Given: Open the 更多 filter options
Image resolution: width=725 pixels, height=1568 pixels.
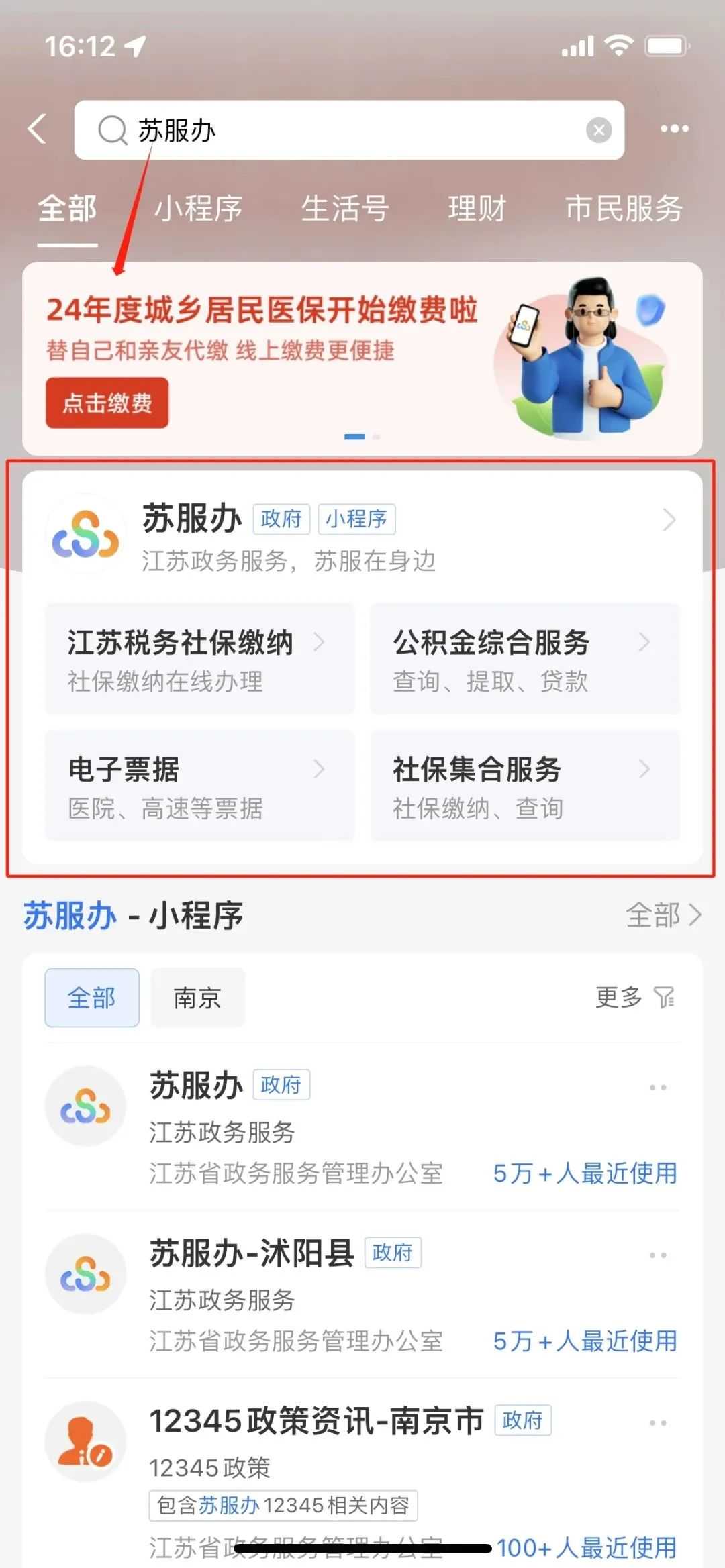Looking at the screenshot, I should [634, 998].
